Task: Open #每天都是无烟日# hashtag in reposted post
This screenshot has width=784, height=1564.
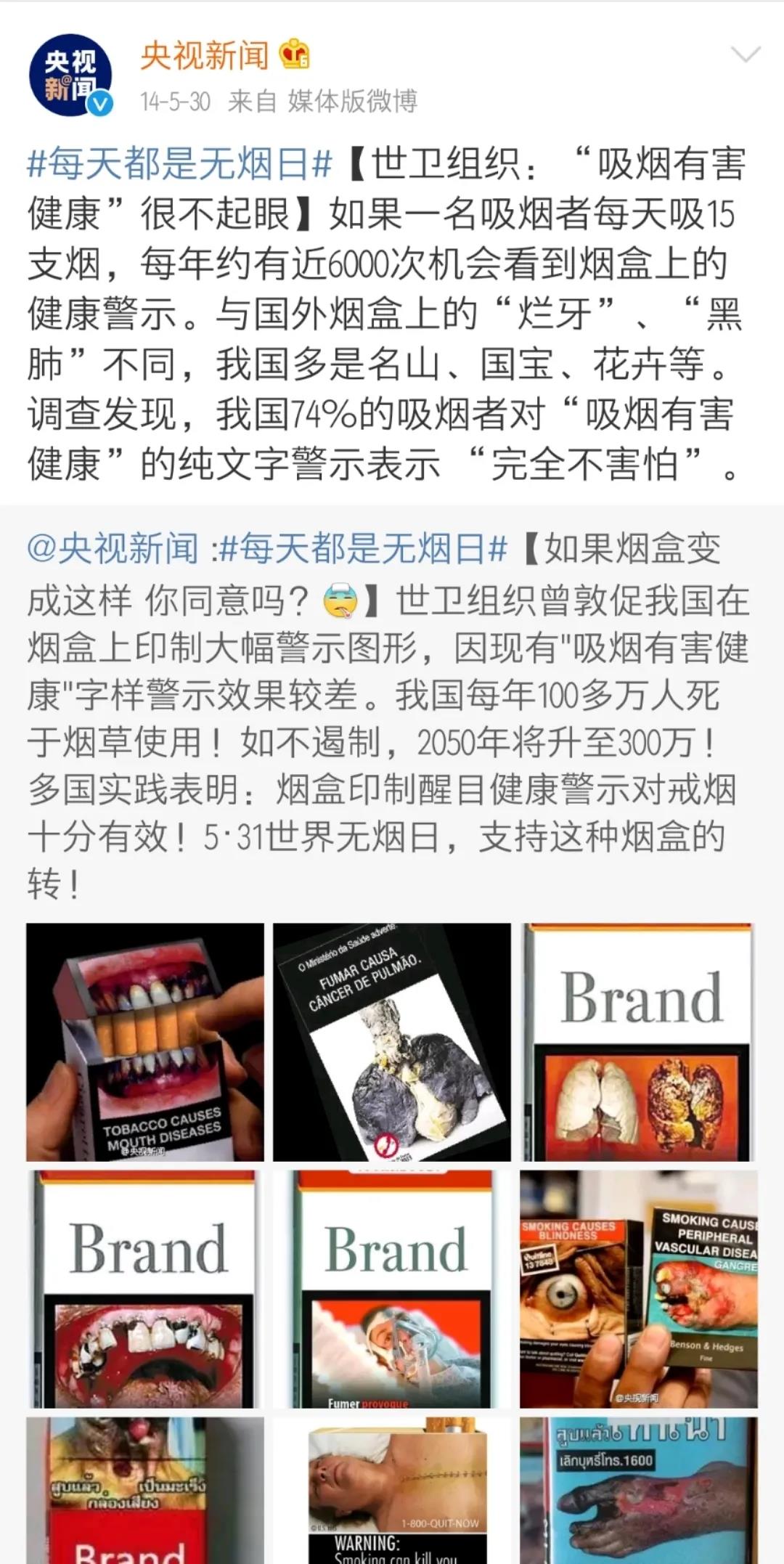Action: pos(362,548)
